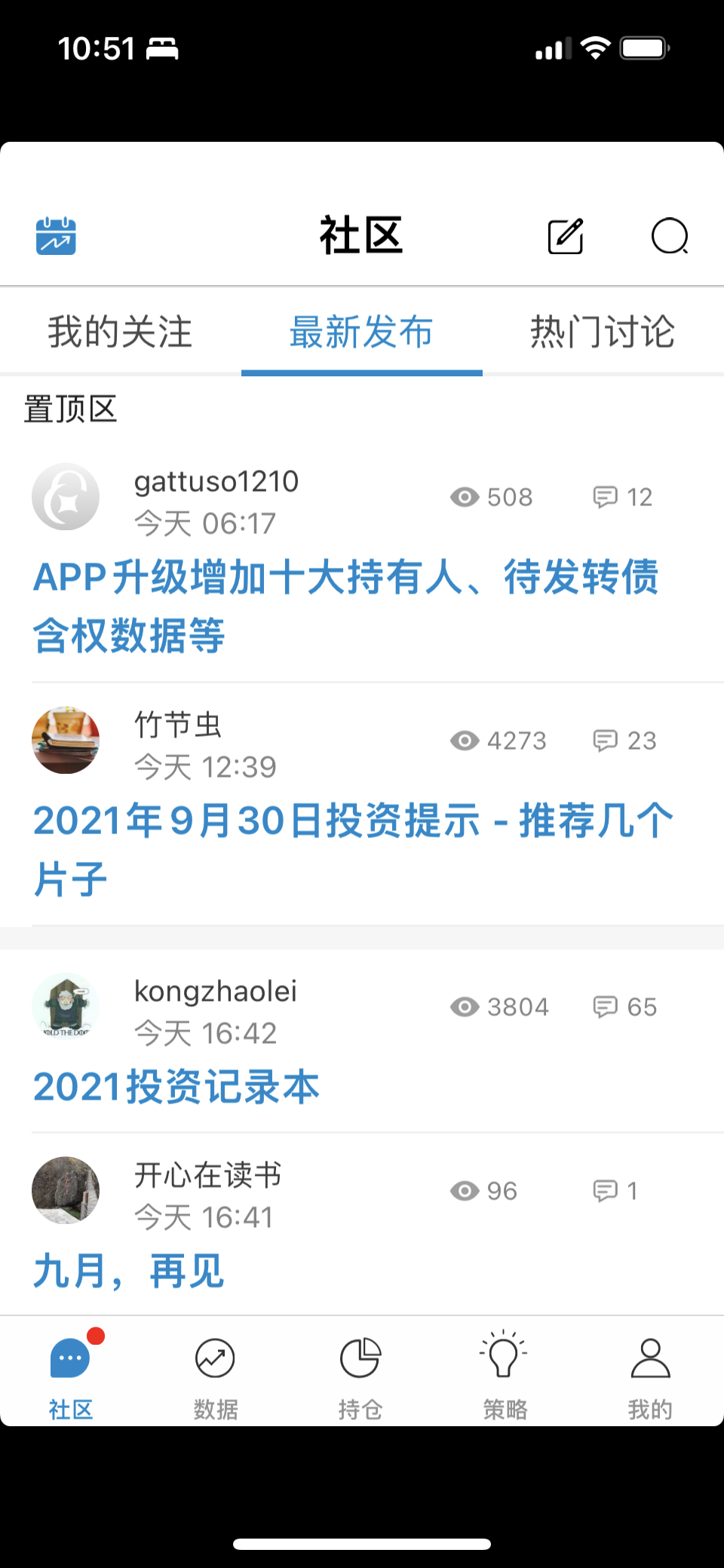This screenshot has height=1568, width=724.
Task: Switch to 热门讨论 tab
Action: [603, 332]
